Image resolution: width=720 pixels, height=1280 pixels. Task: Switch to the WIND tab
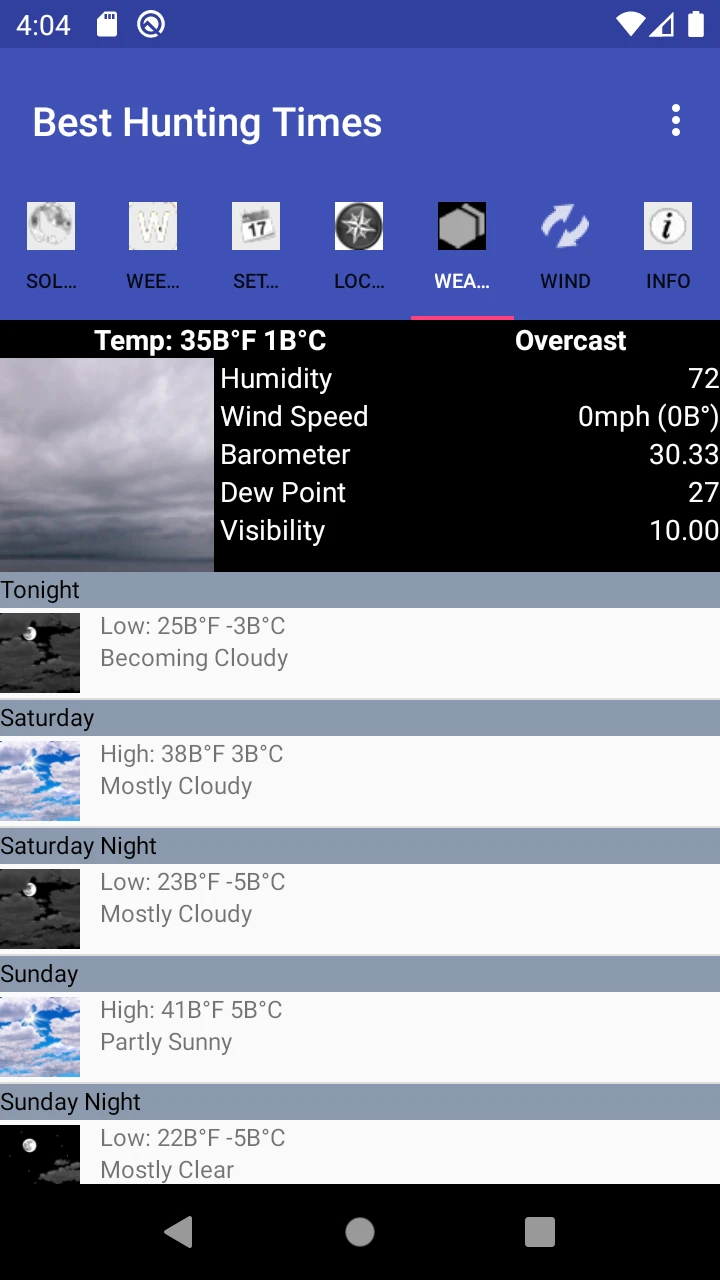(565, 246)
